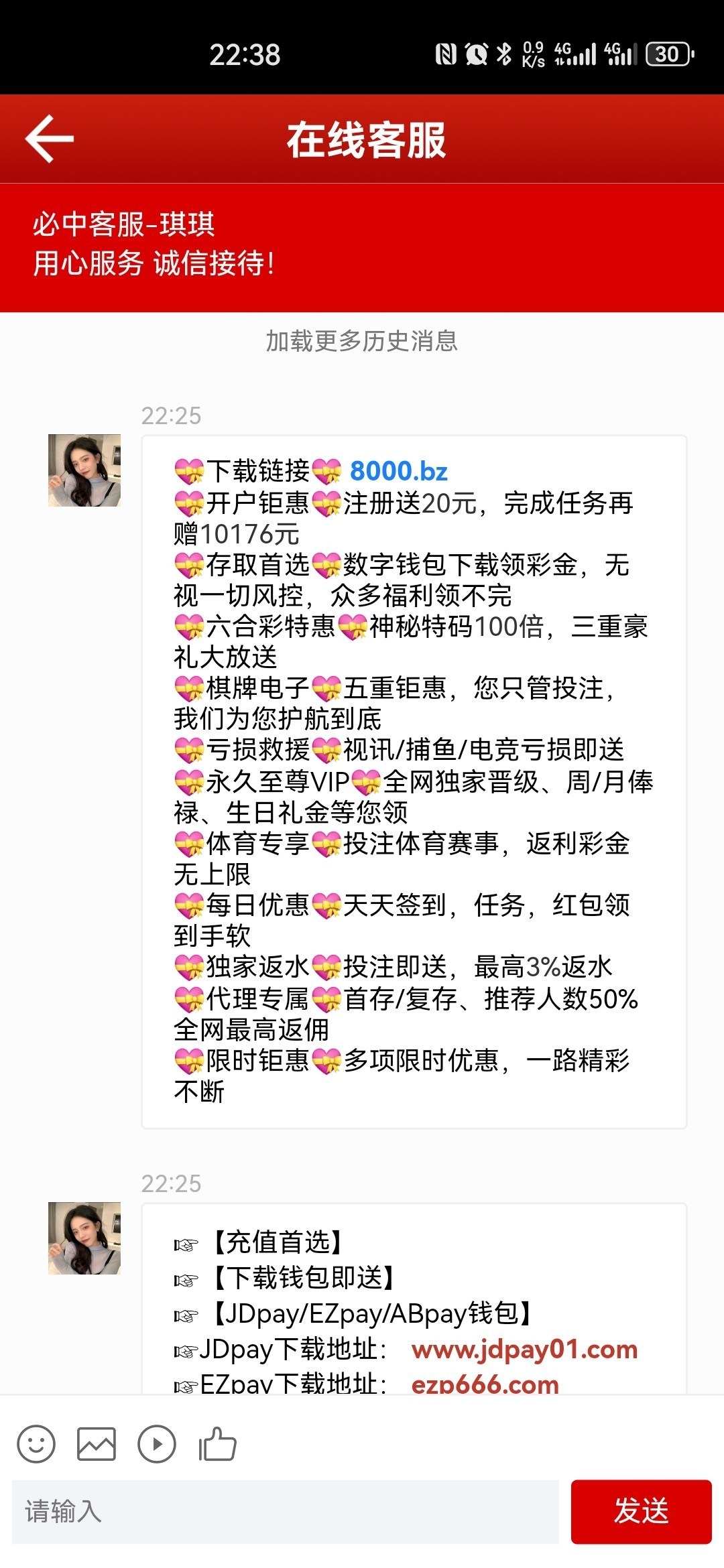Screen dimensions: 724x1568
Task: Tap the thumbs-up rating icon
Action: pos(217,1444)
